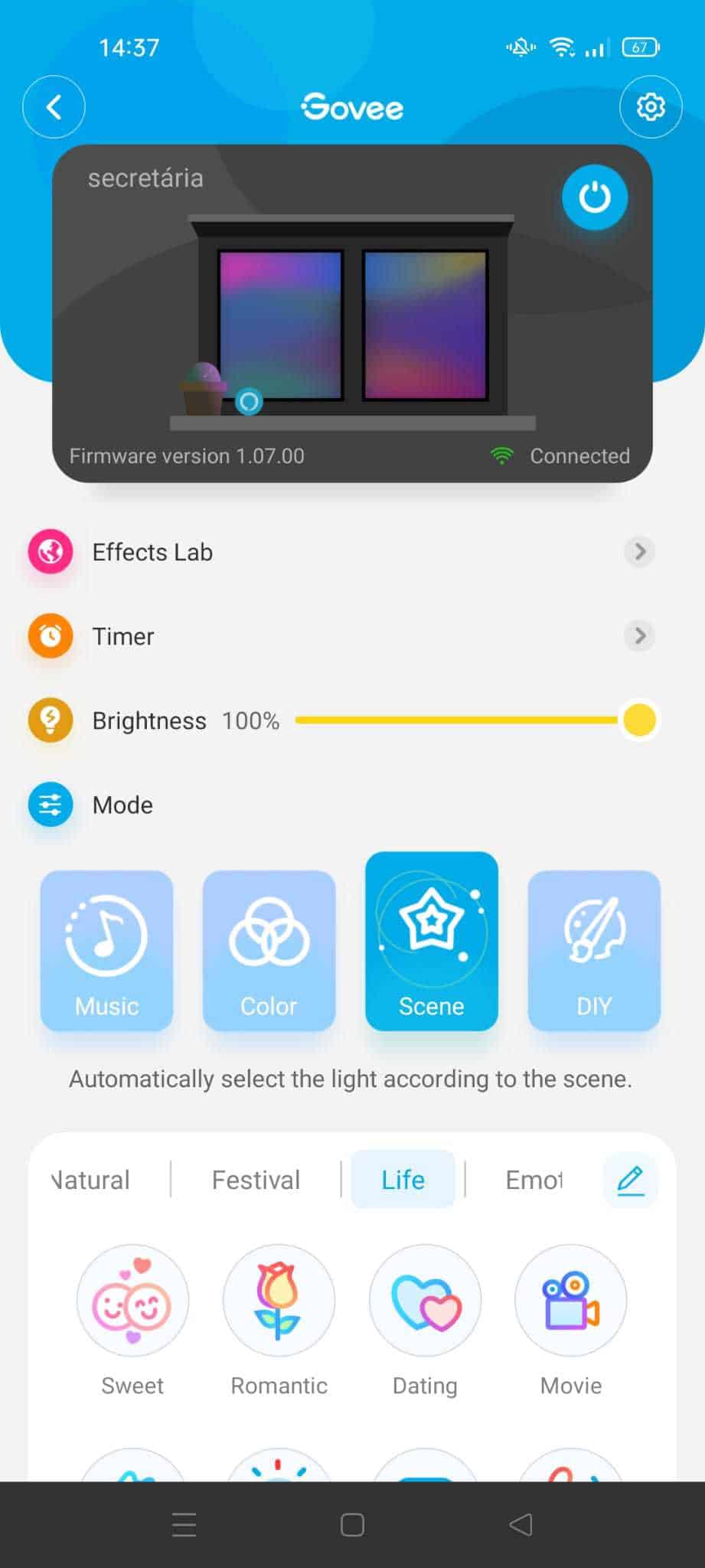Choose Scene mode
Image resolution: width=705 pixels, height=1568 pixels.
[x=432, y=942]
